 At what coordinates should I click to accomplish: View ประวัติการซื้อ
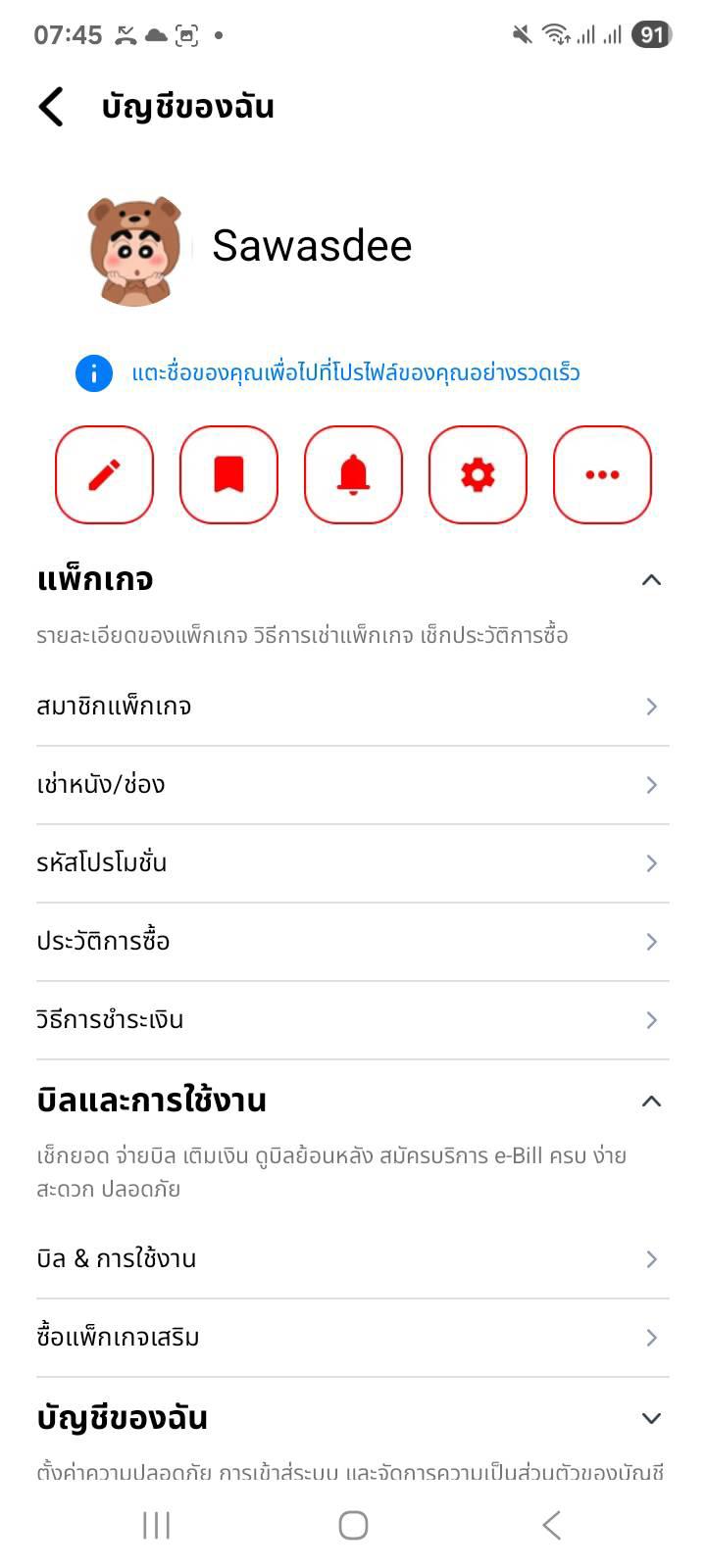tap(353, 942)
